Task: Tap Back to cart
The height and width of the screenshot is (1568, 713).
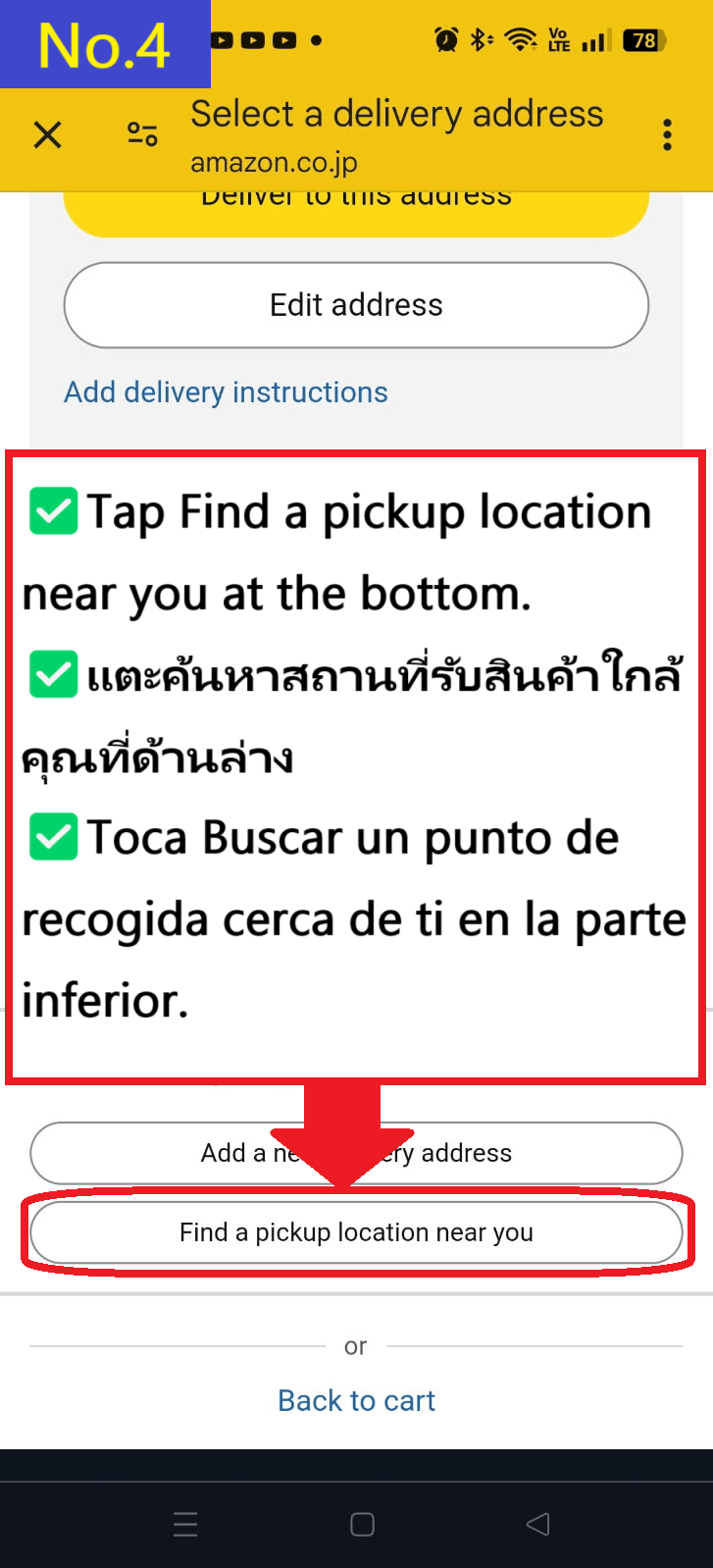Action: pos(356,1400)
